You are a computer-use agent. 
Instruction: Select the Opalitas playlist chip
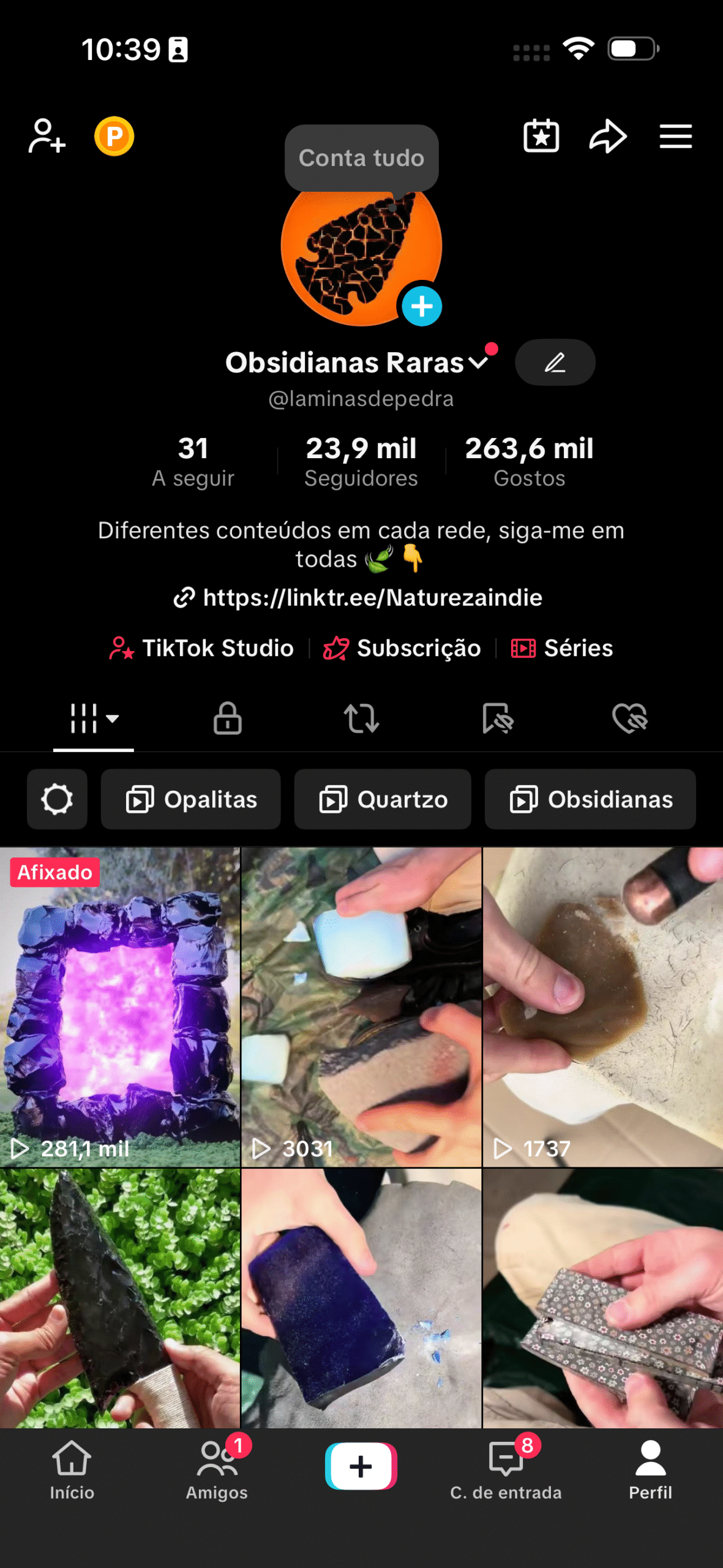click(x=191, y=799)
